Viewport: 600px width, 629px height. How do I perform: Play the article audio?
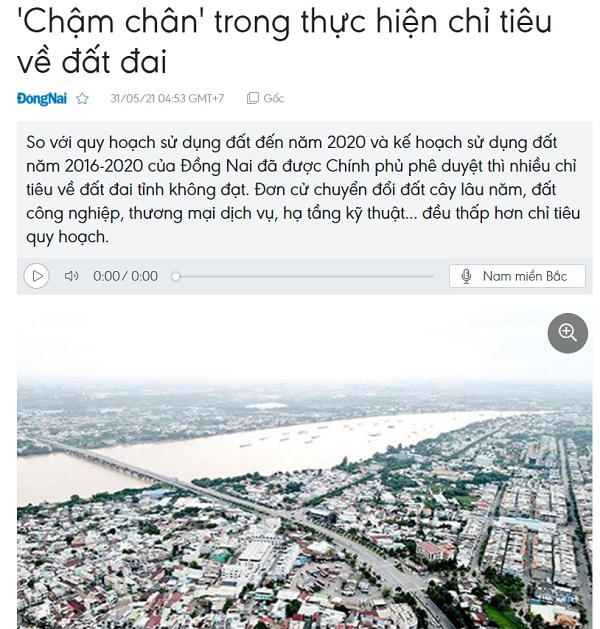tap(37, 276)
